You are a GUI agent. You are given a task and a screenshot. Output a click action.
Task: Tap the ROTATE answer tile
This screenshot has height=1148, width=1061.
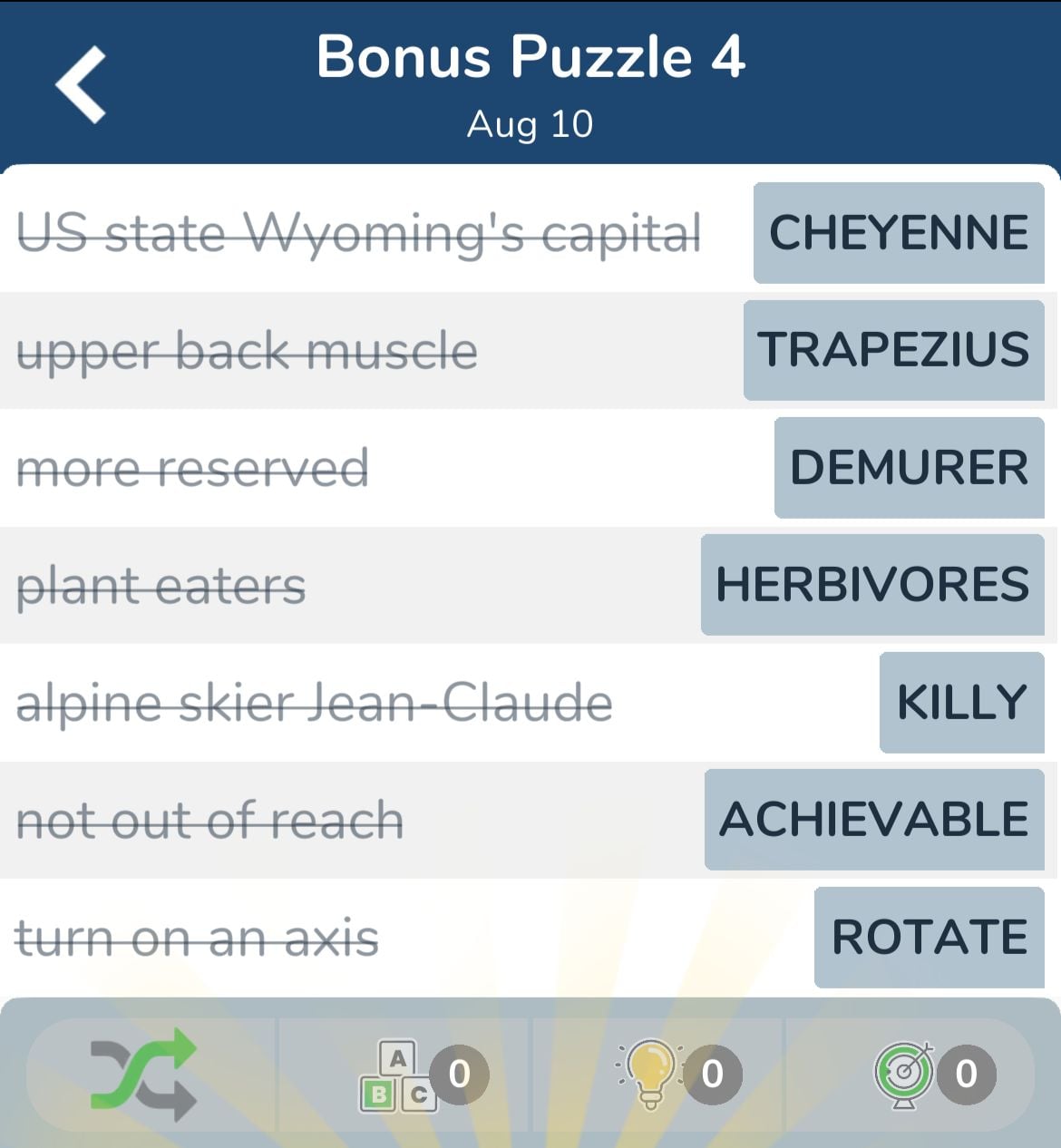click(929, 938)
